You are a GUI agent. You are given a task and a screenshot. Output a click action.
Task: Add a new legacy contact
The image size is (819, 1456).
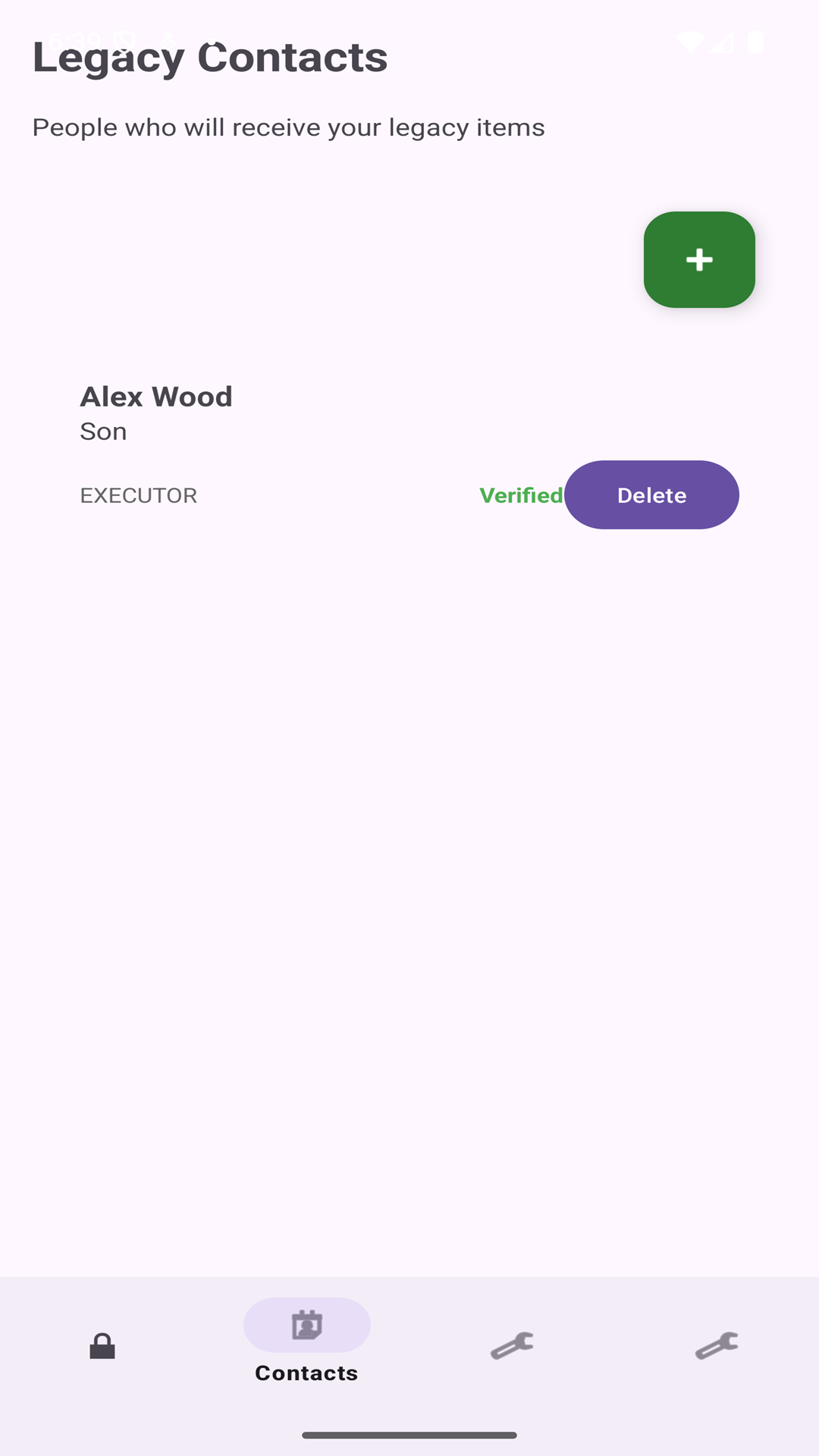click(x=698, y=259)
